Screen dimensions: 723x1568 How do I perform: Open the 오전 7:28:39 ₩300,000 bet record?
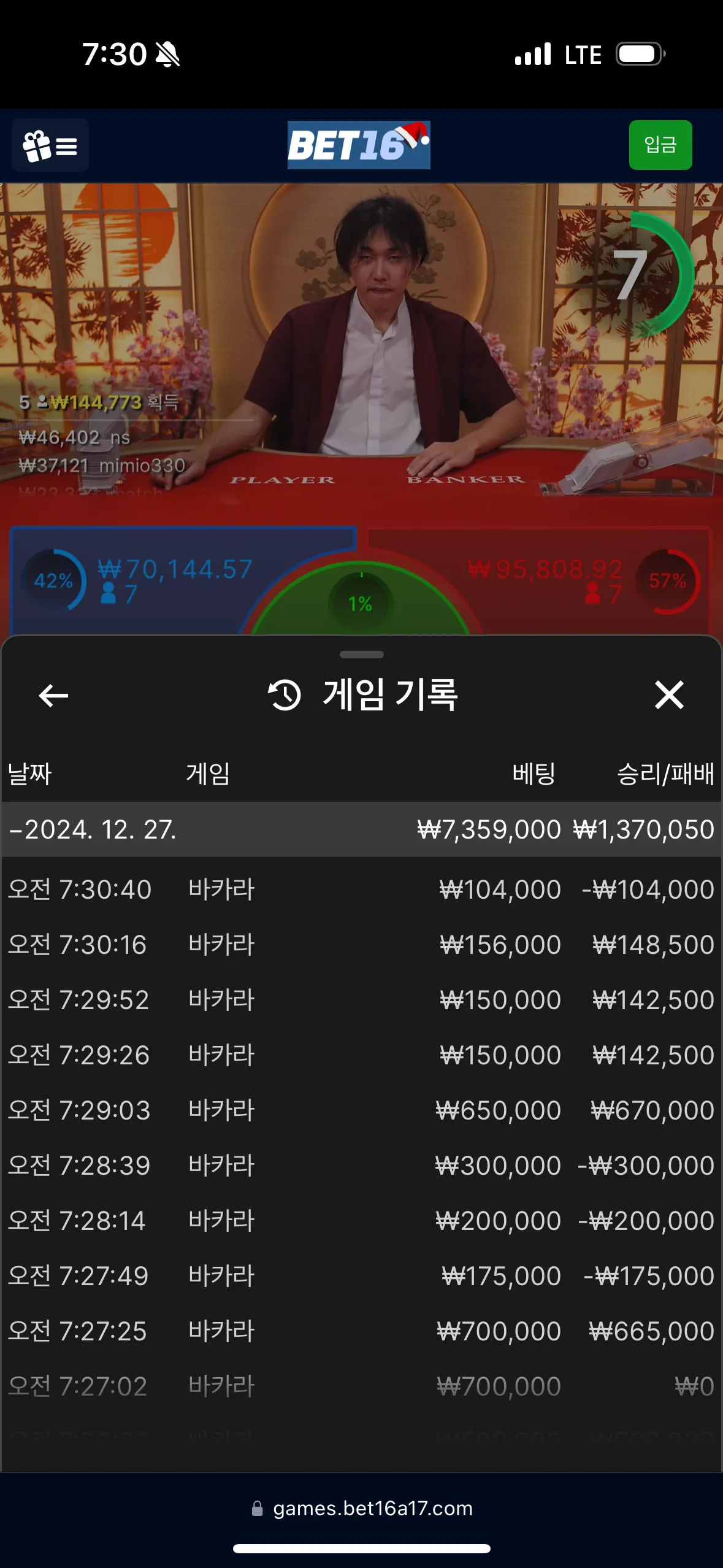361,1166
